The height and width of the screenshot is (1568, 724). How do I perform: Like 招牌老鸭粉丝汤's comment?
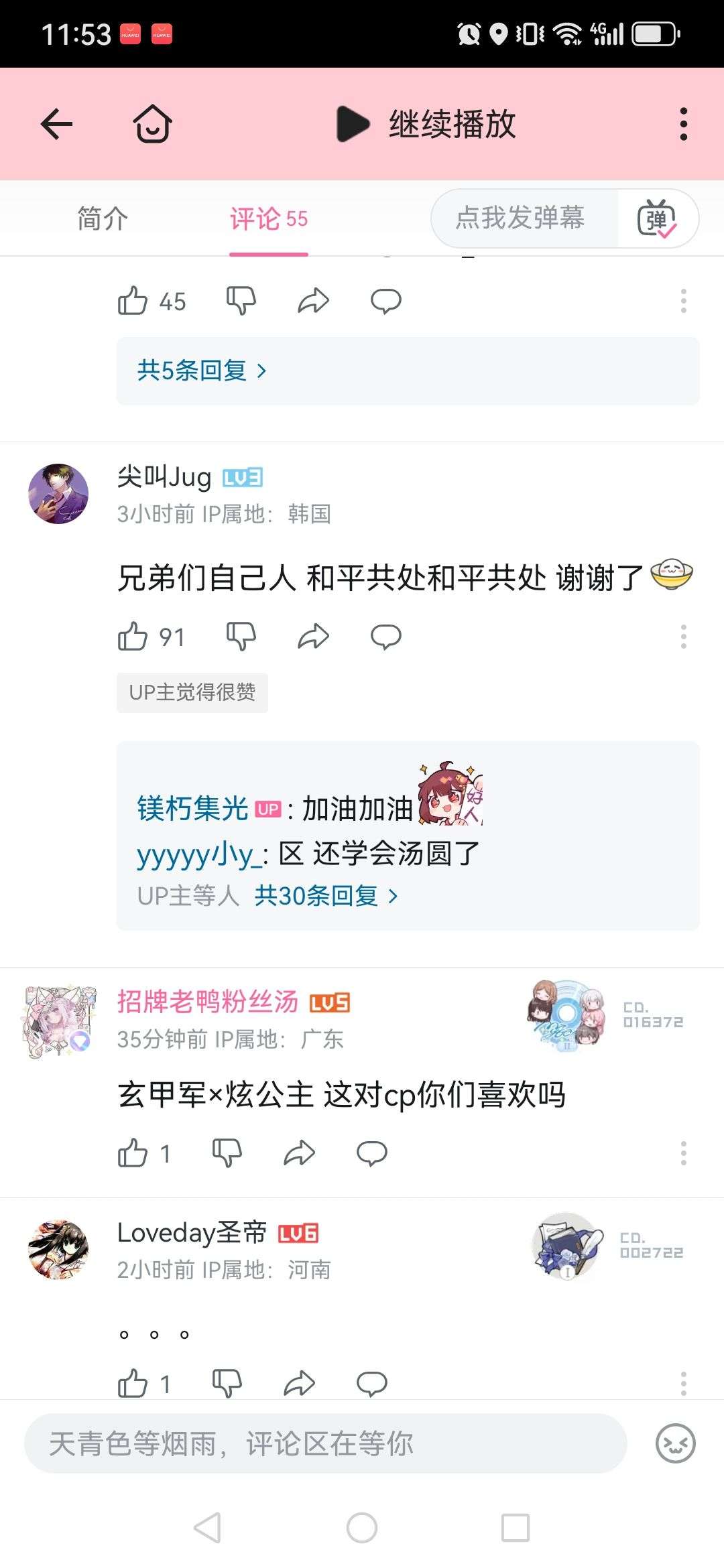(x=144, y=1153)
